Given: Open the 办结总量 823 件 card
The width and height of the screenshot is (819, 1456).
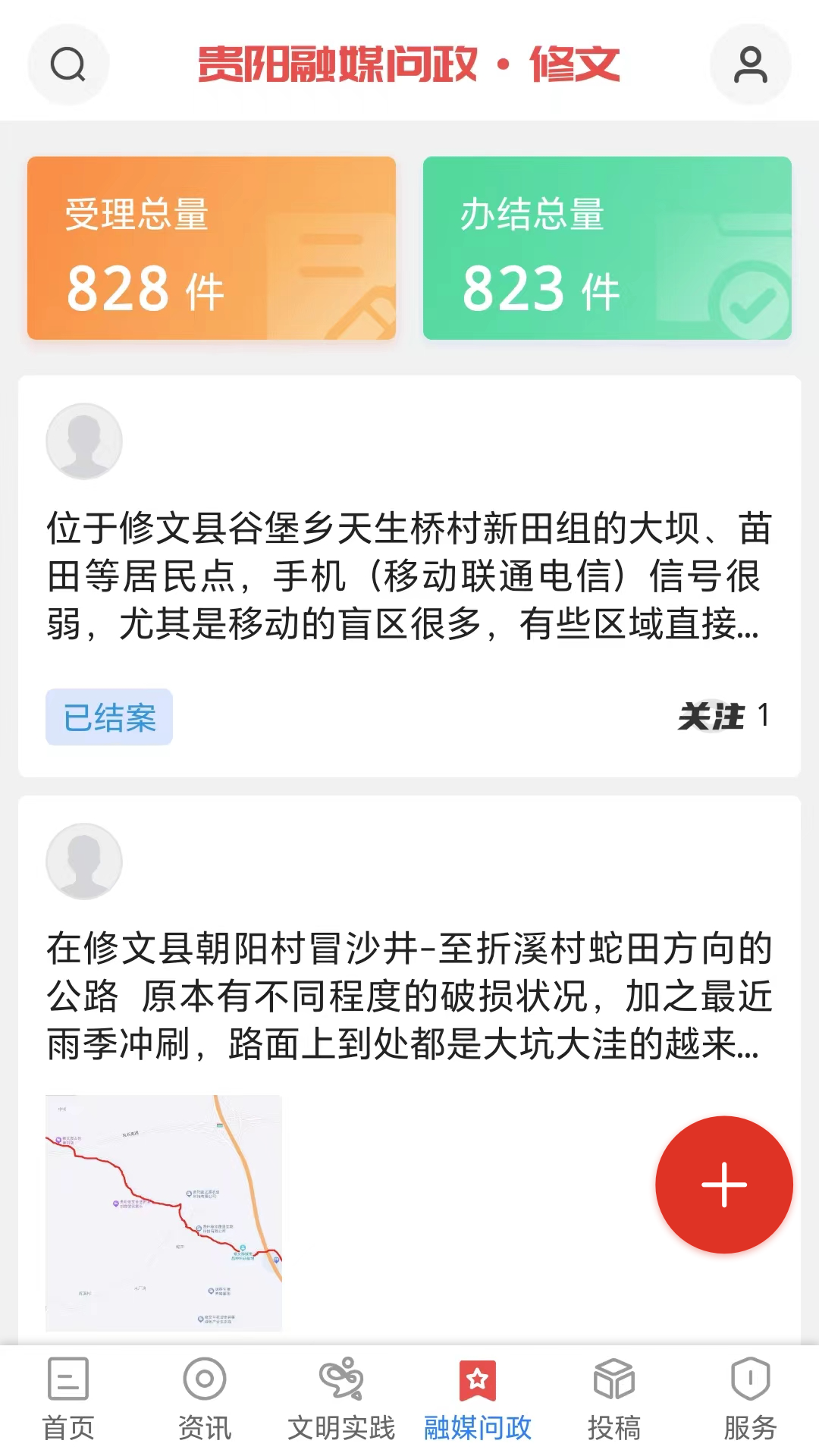Looking at the screenshot, I should [x=607, y=248].
